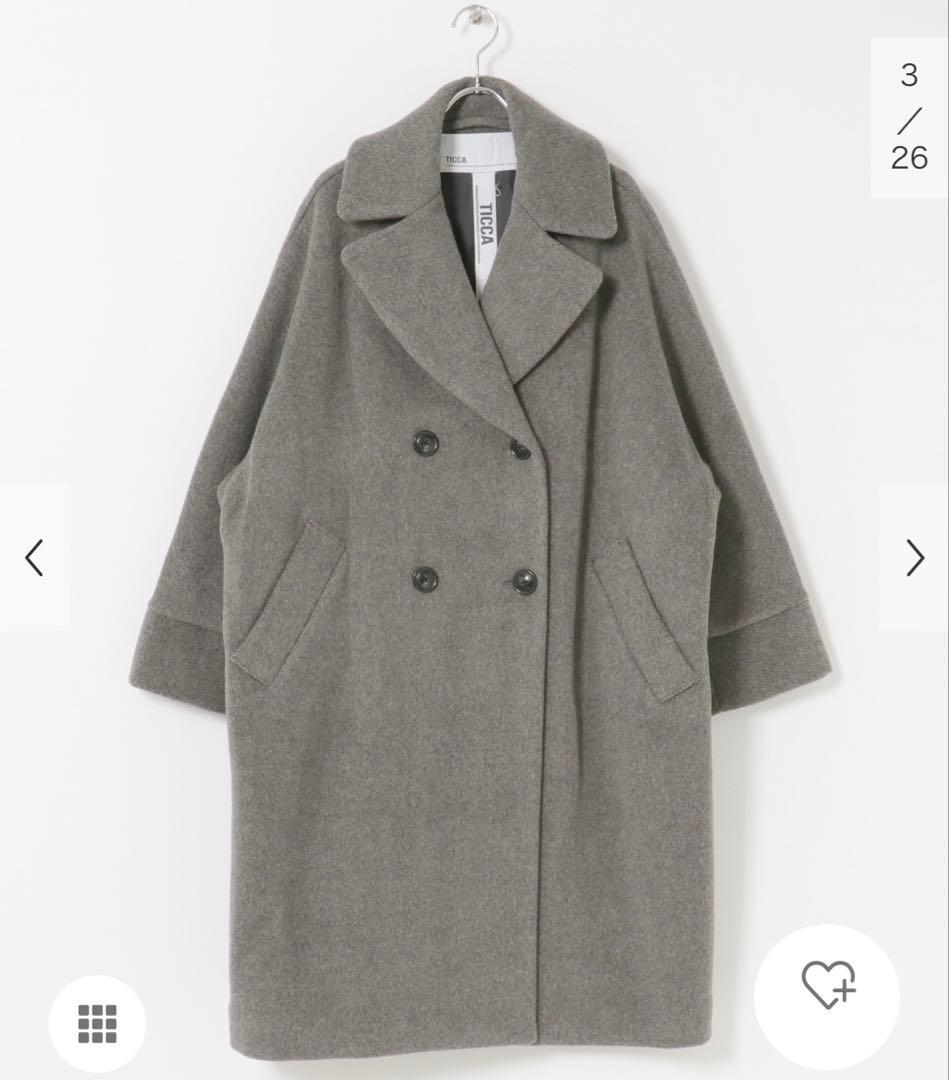Click the right chevron for next photo
Image resolution: width=949 pixels, height=1080 pixels.
tap(914, 559)
